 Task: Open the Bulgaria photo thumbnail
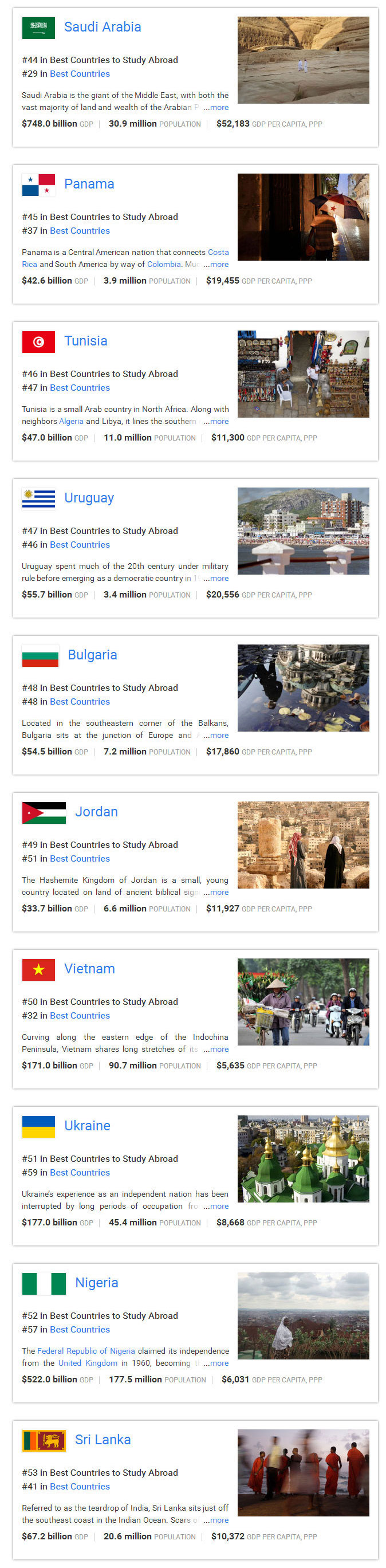click(x=302, y=688)
